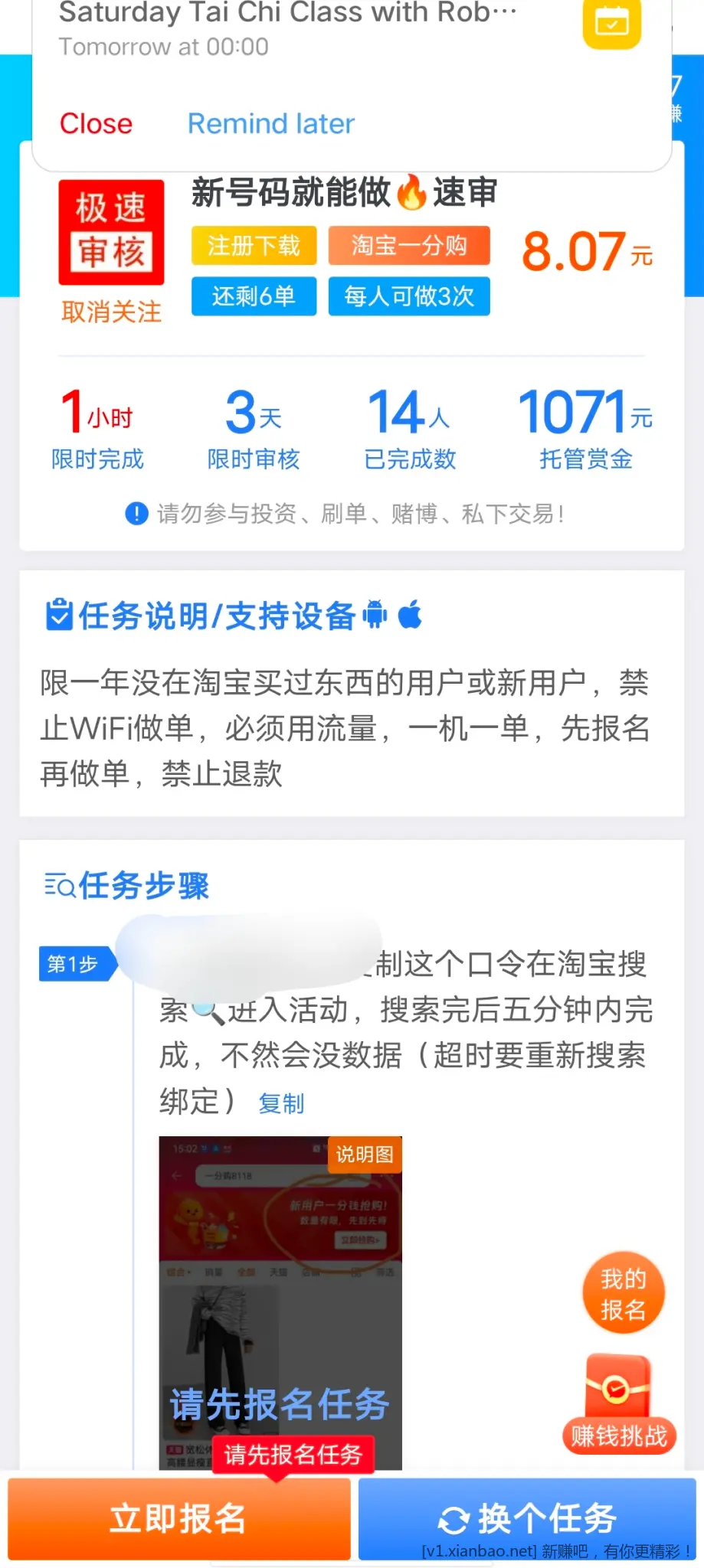
Task: Tap the 还剩6单 remaining orders label
Action: 254,296
